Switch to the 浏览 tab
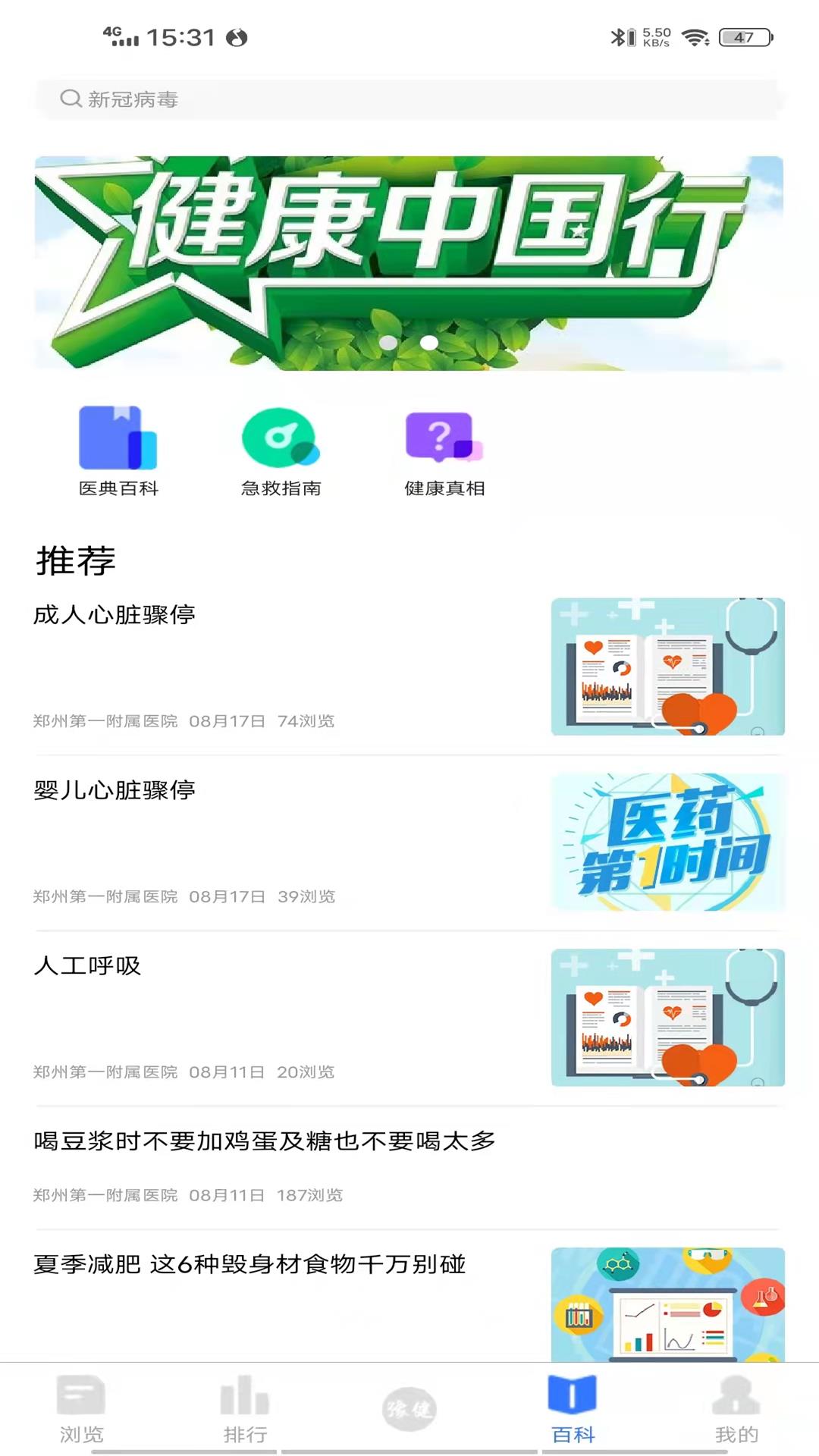 coord(82,1411)
